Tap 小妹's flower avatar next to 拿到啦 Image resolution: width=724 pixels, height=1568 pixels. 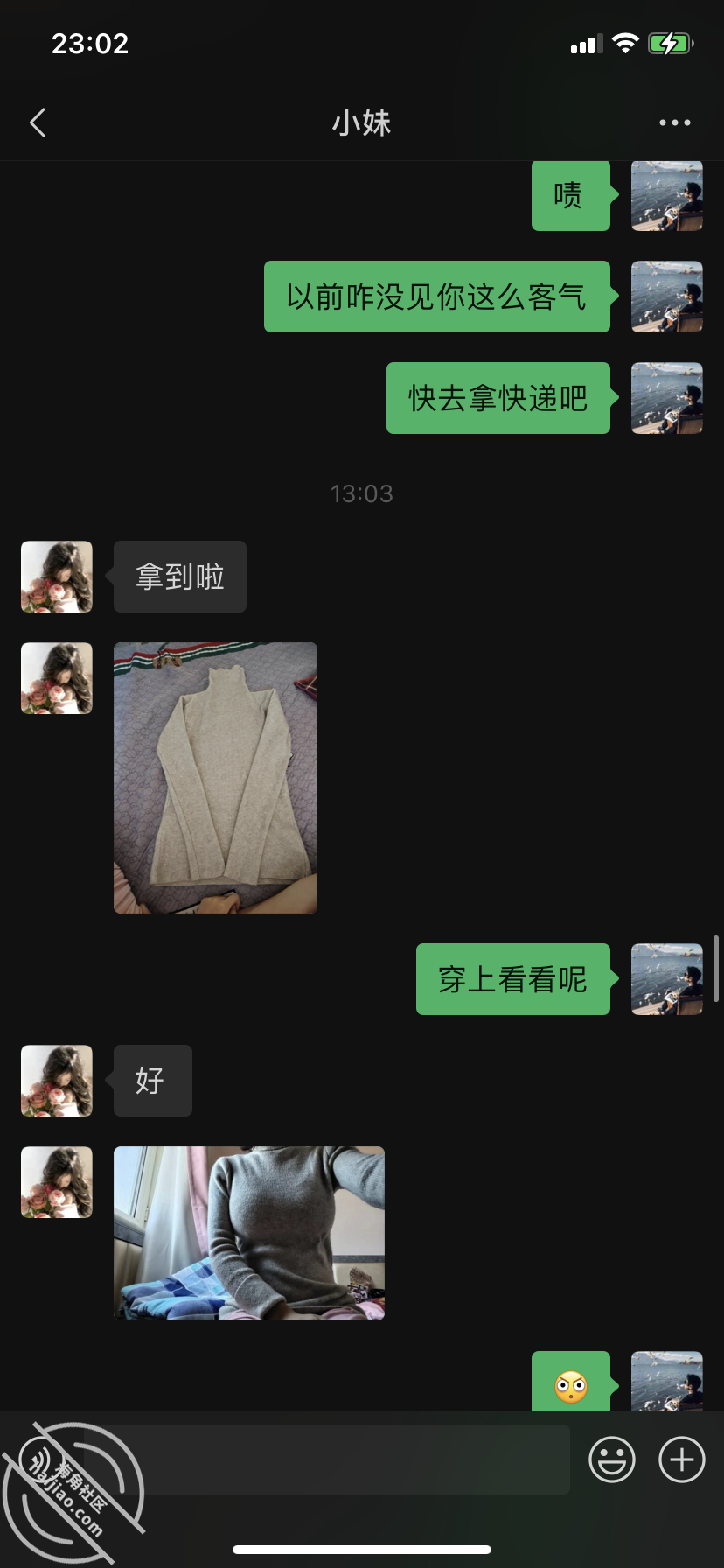(56, 576)
